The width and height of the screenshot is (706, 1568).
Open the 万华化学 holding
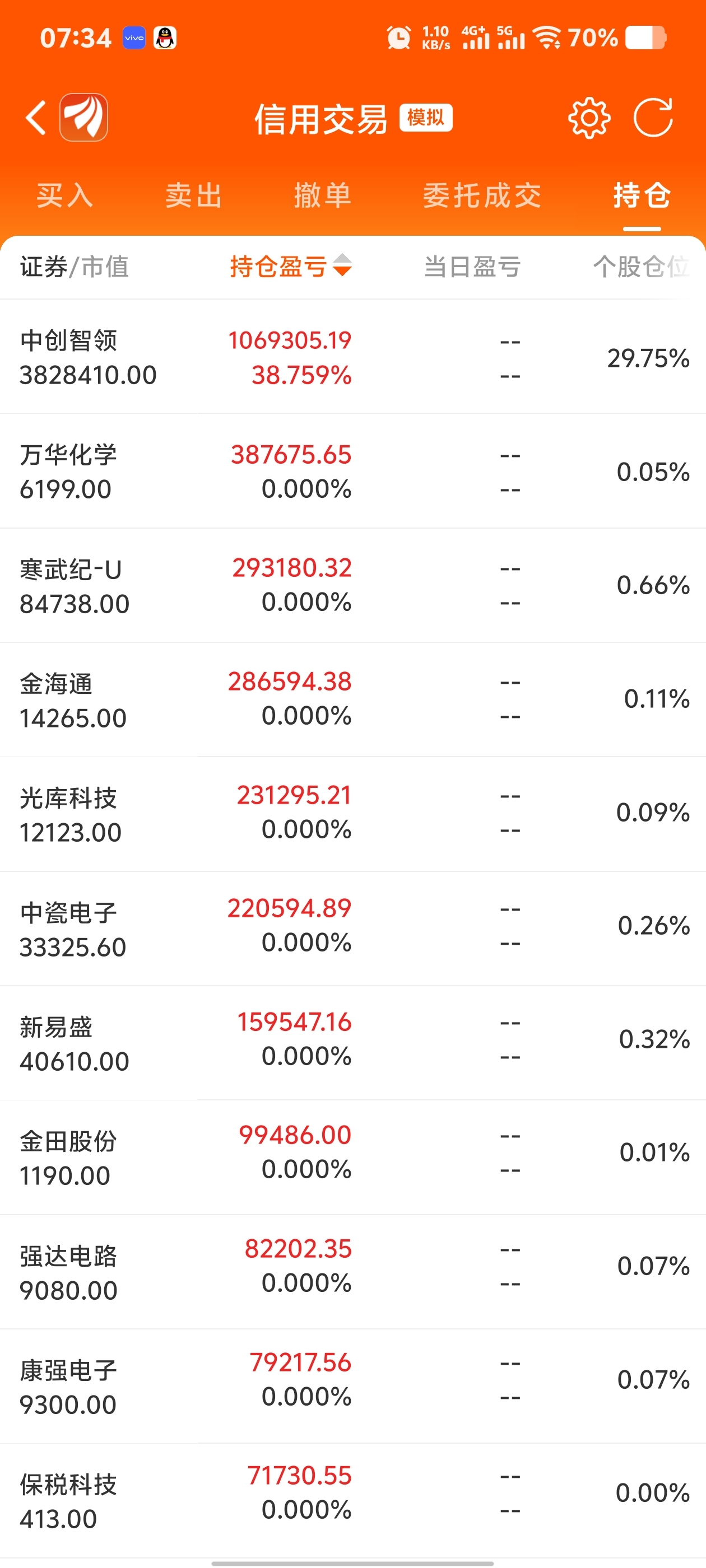pos(354,471)
